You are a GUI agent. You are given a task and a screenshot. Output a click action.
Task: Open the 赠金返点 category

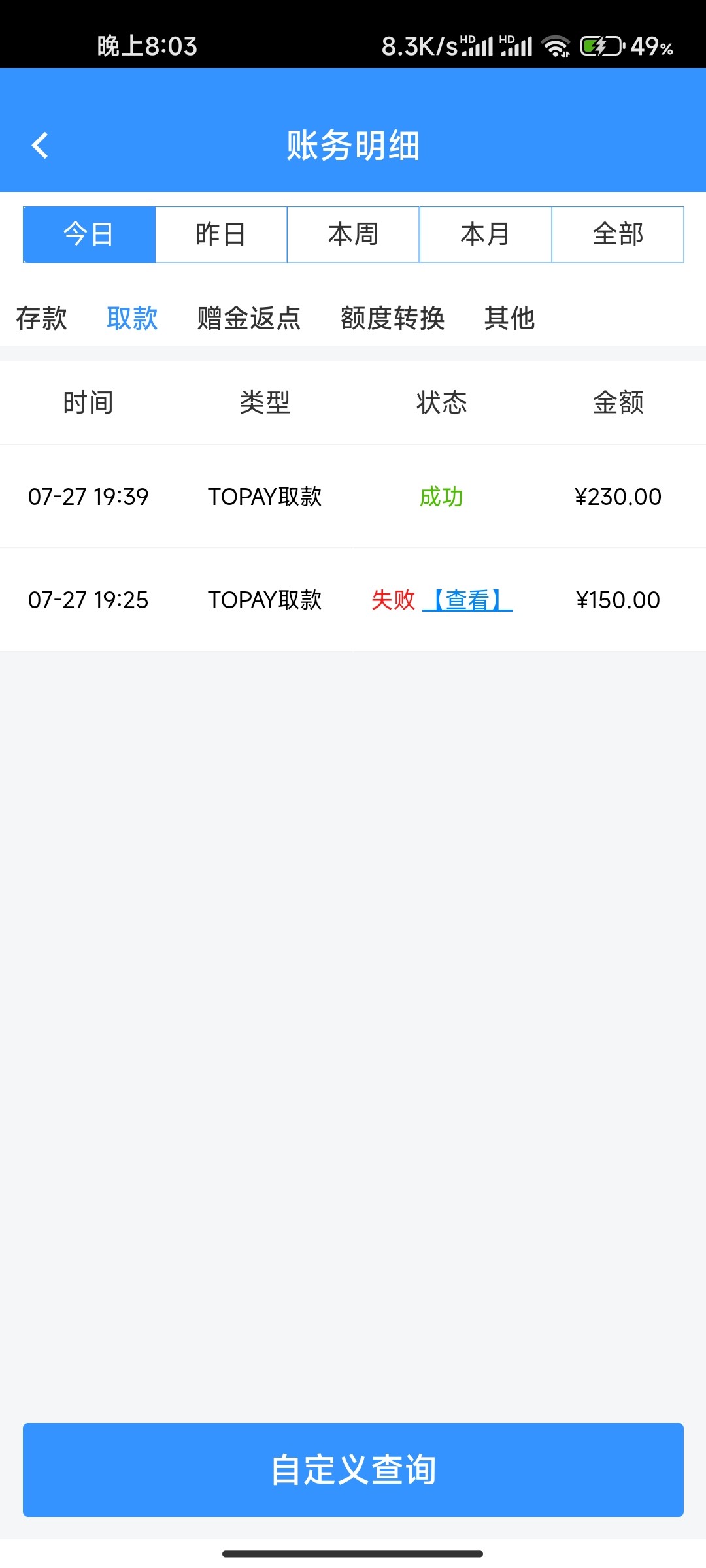[x=249, y=318]
